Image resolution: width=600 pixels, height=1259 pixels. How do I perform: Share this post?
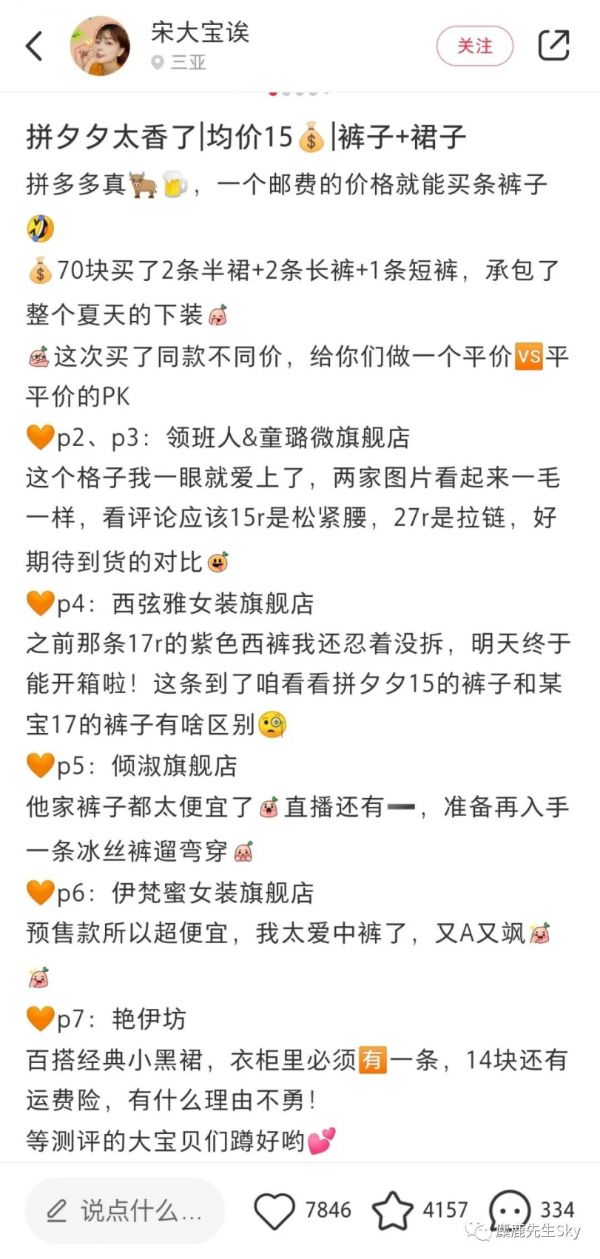pyautogui.click(x=554, y=45)
